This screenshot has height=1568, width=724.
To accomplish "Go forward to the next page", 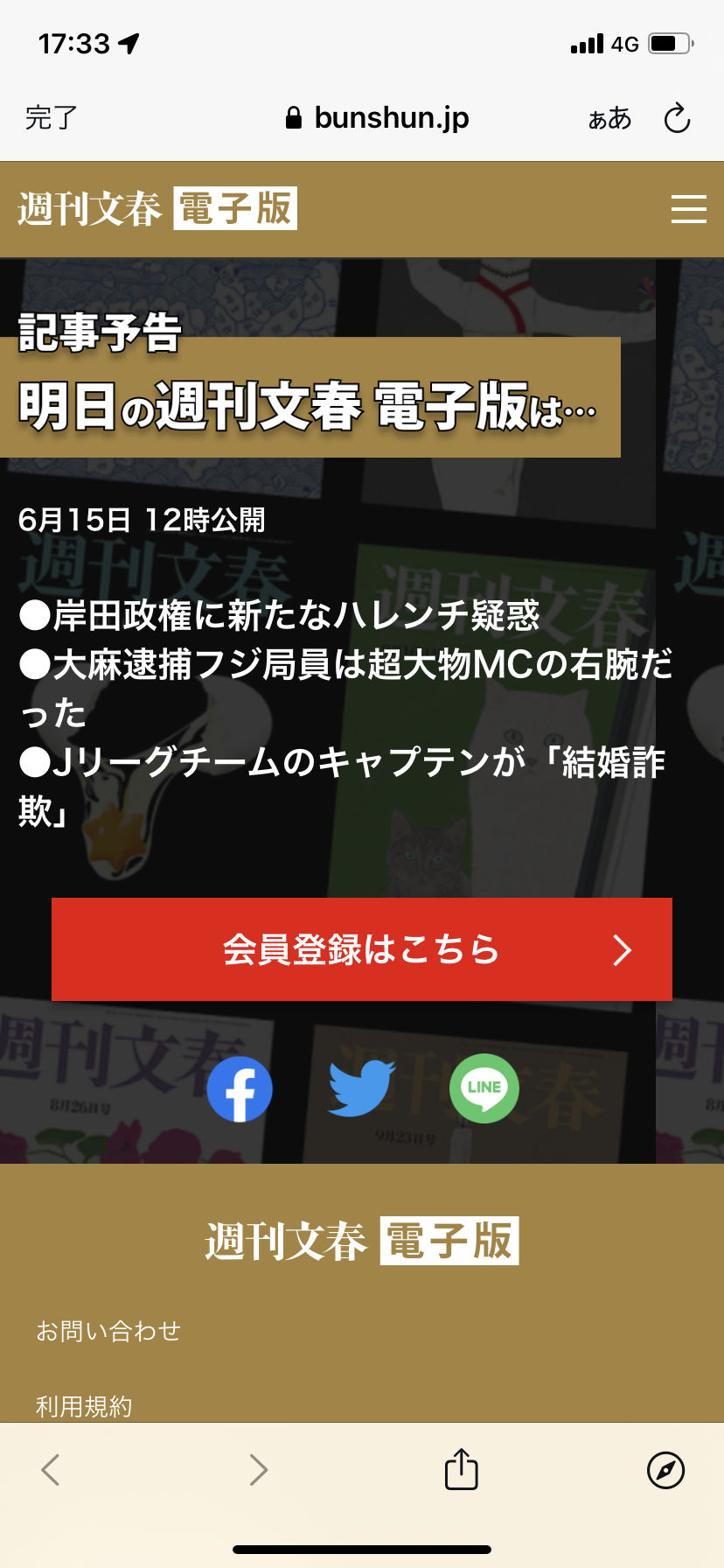I will tap(258, 1470).
